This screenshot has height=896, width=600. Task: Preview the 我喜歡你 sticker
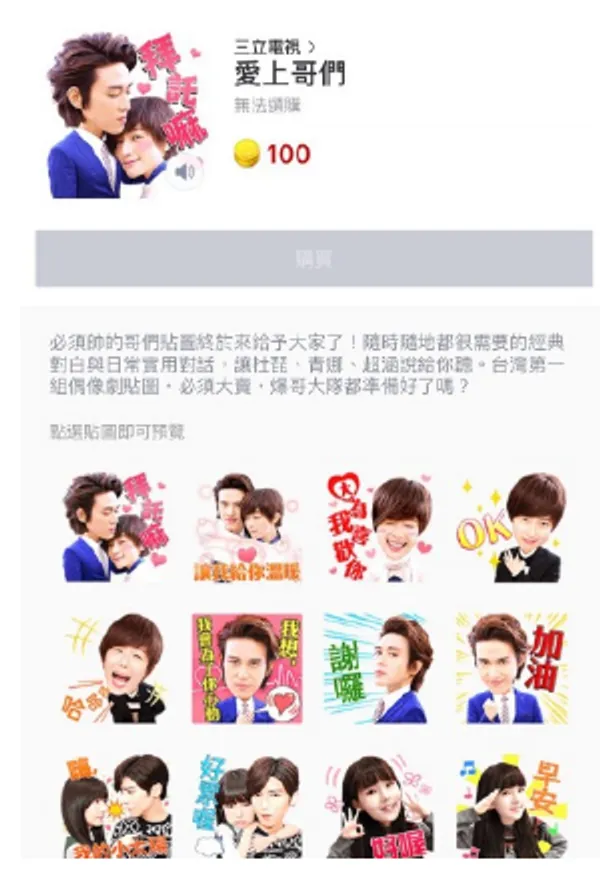pyautogui.click(x=378, y=527)
